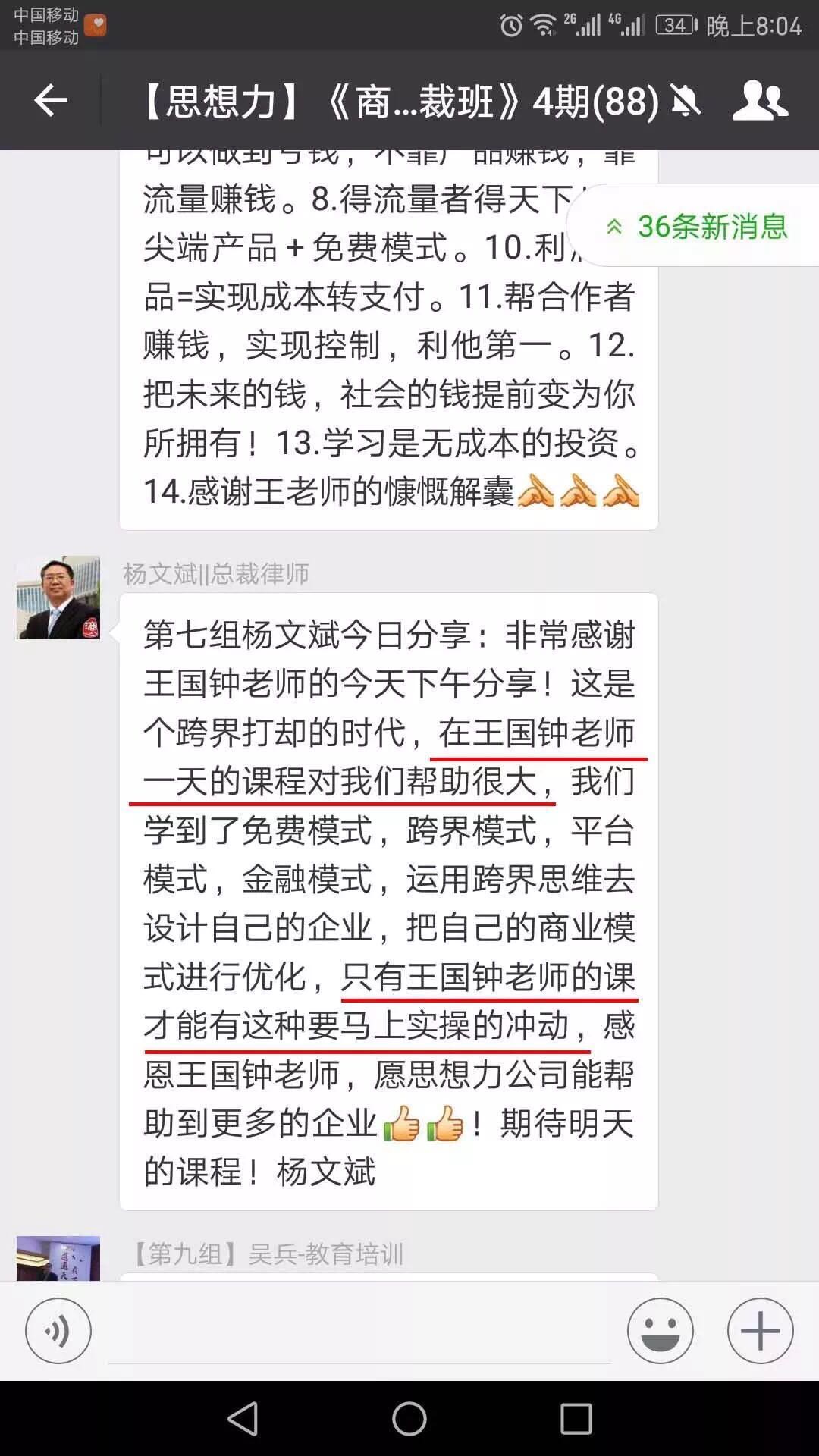Go back to the chat list

pyautogui.click(x=51, y=100)
